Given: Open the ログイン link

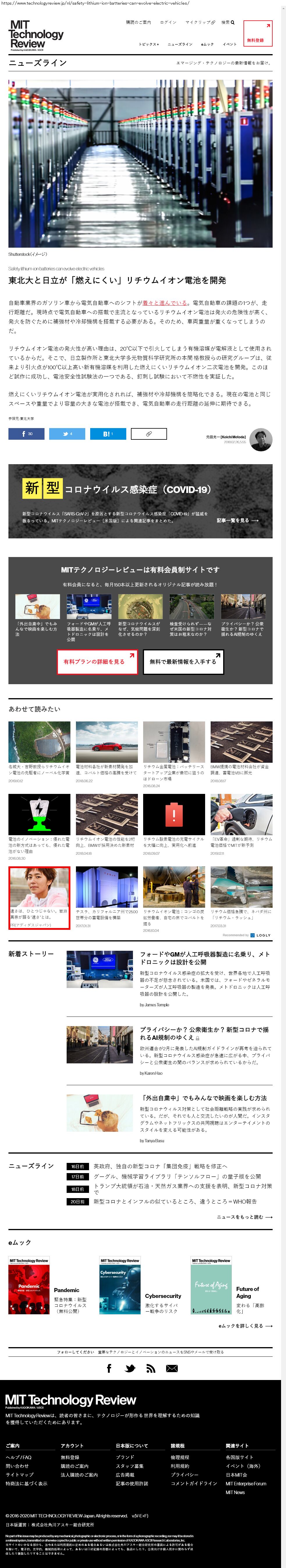Looking at the screenshot, I should point(168,22).
